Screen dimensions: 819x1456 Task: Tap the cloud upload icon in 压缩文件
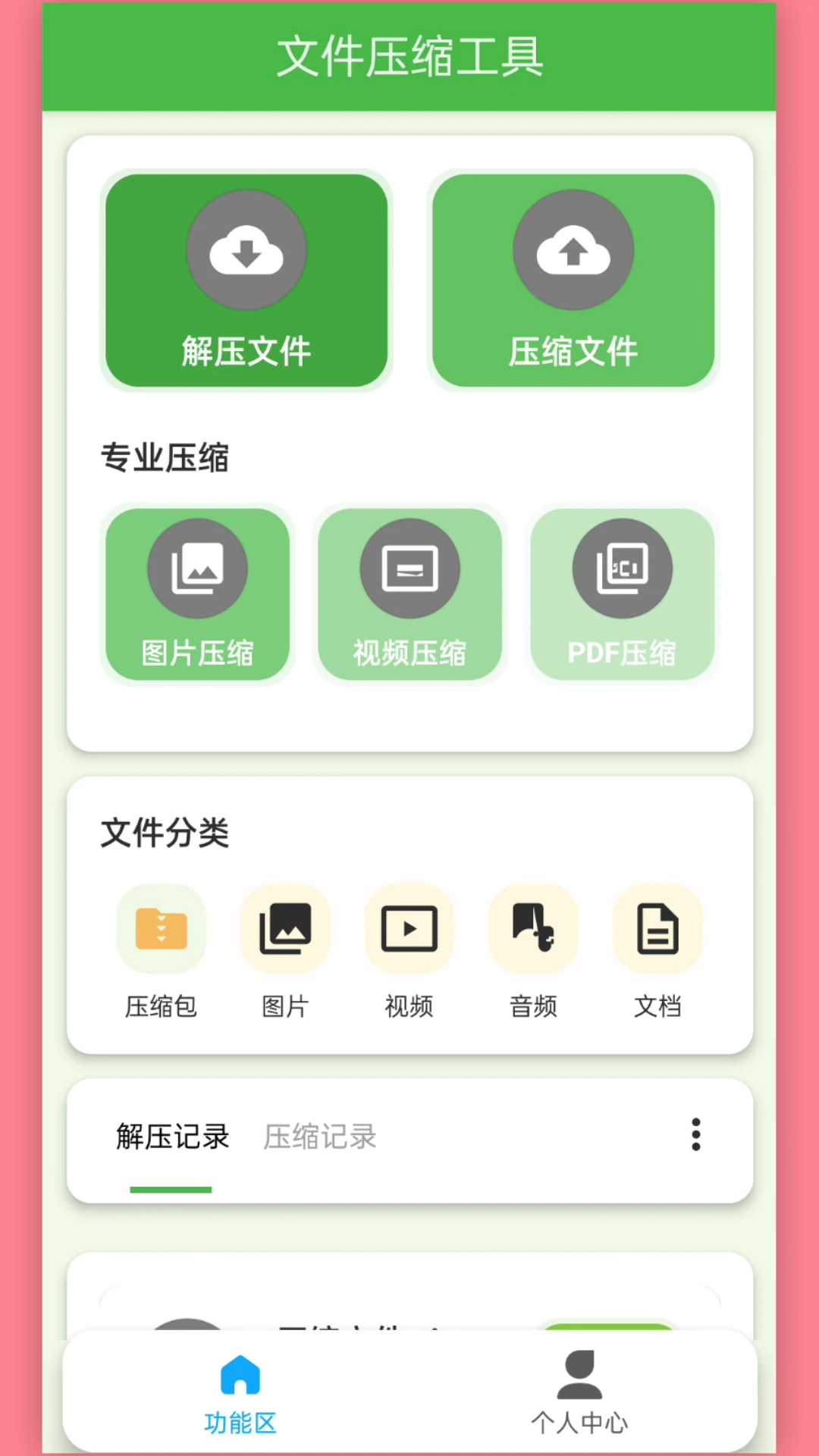(573, 250)
